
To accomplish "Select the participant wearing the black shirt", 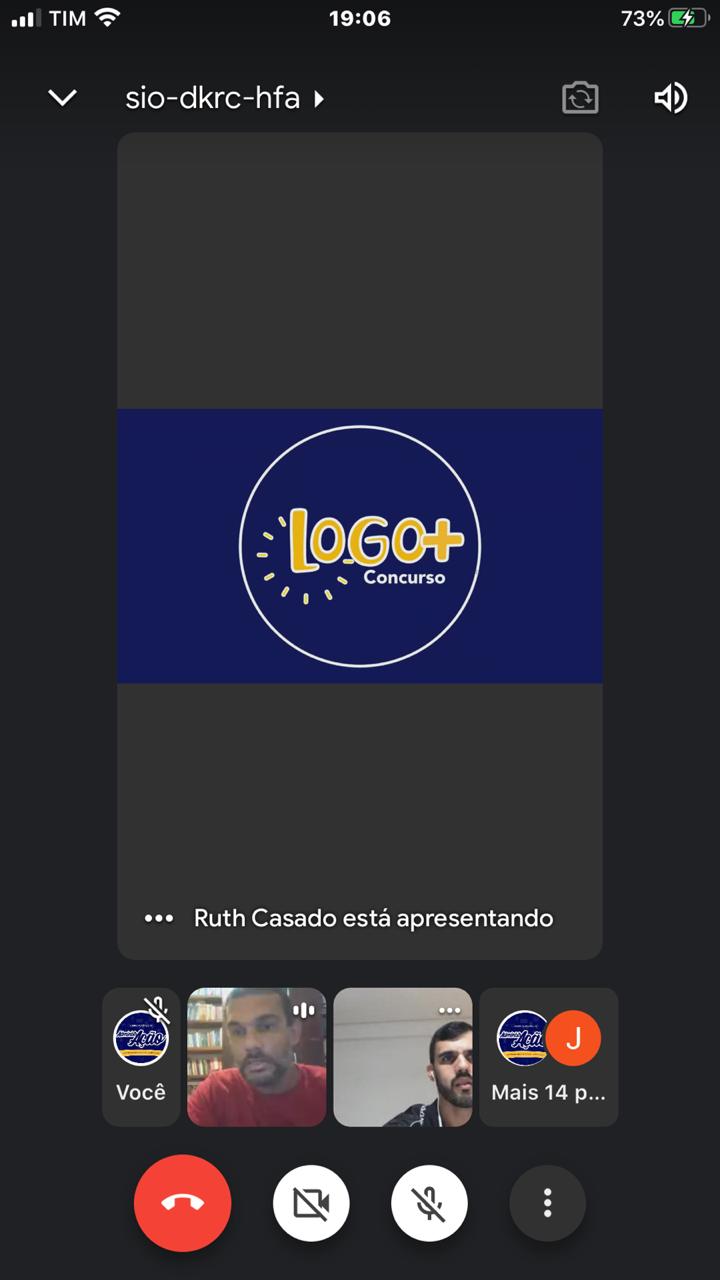I will (403, 1057).
